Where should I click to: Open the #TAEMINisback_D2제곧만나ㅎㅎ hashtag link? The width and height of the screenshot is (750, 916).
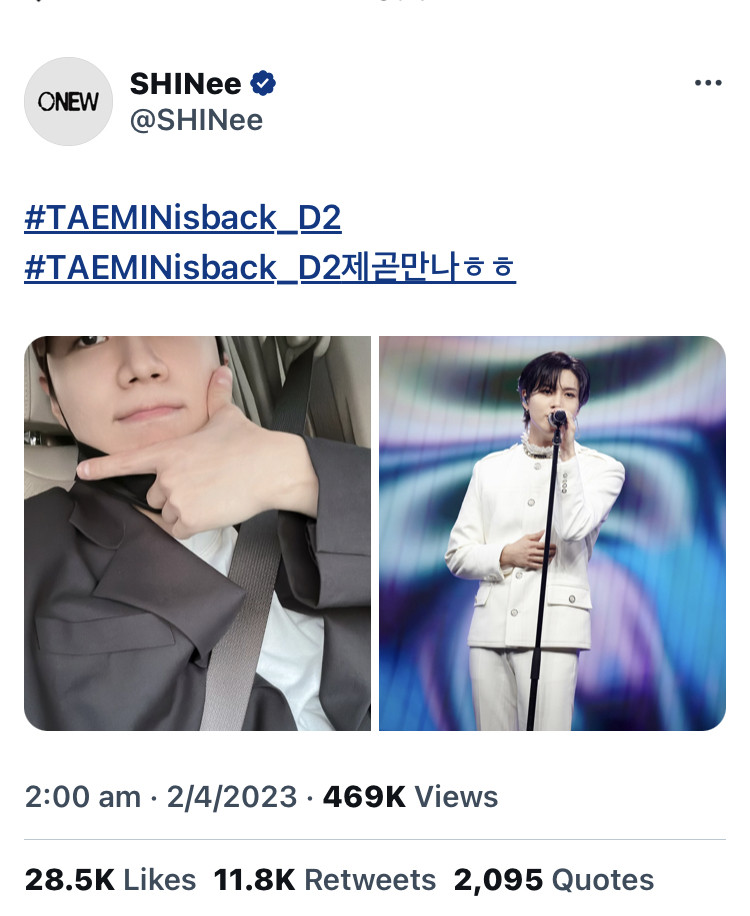point(270,268)
